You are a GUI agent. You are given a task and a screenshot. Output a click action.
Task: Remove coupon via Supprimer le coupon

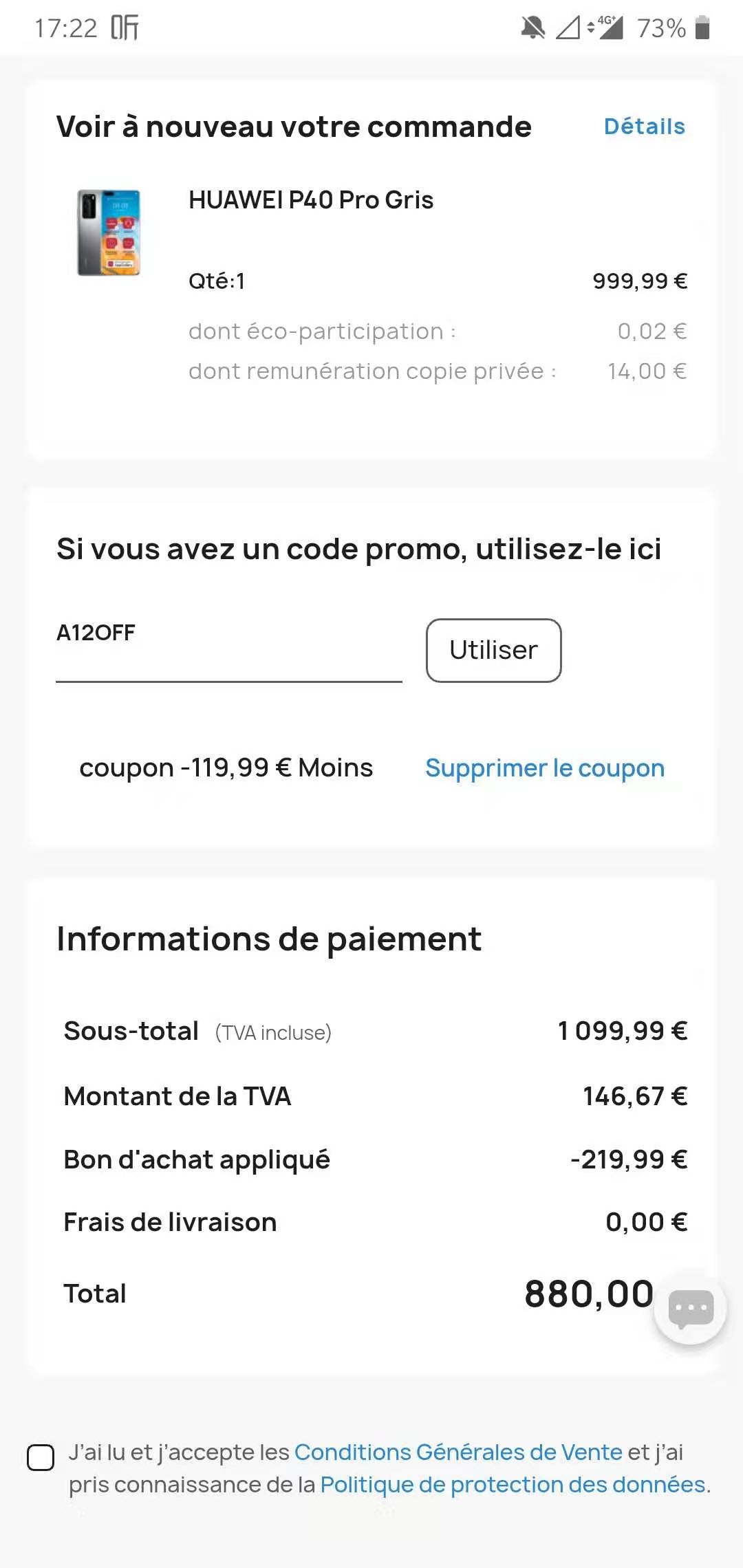pyautogui.click(x=545, y=768)
